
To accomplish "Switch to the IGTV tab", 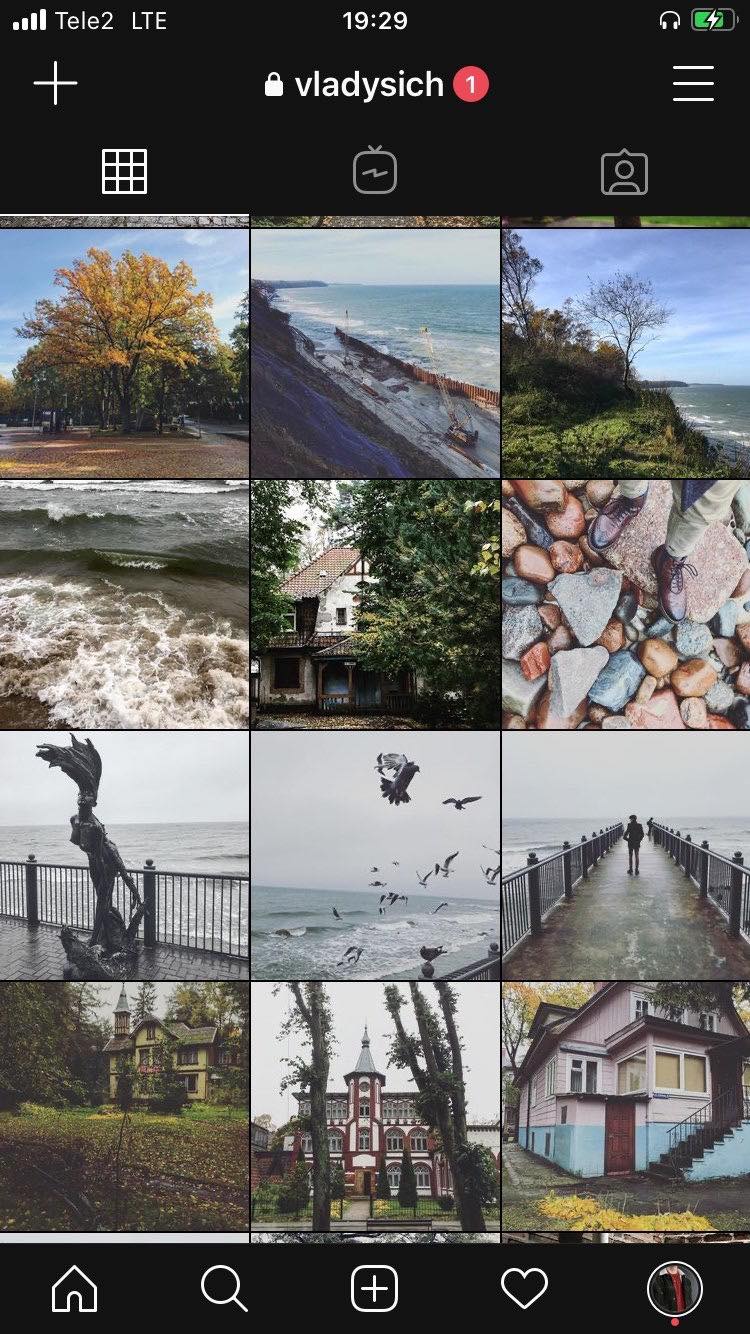I will click(375, 172).
